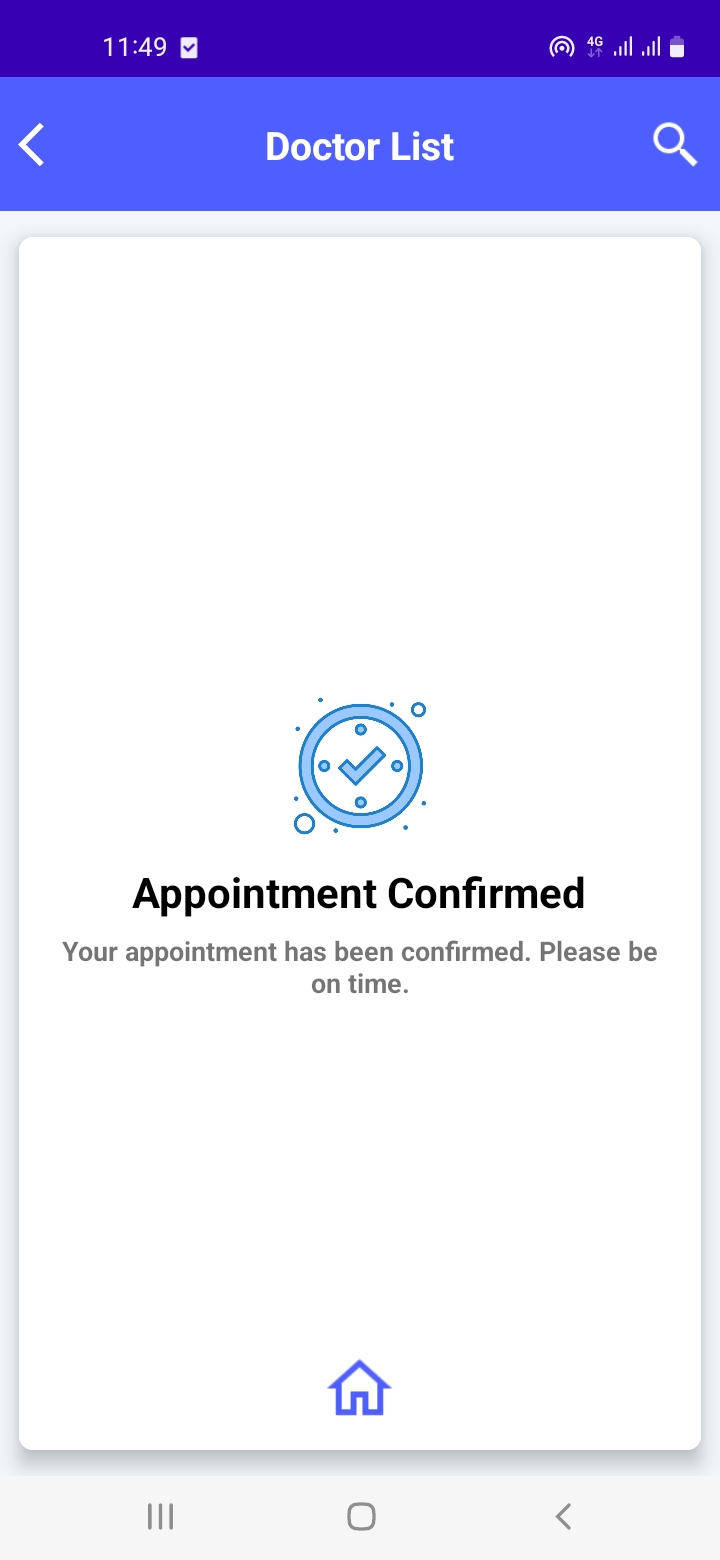Tap the system back button
This screenshot has width=720, height=1560.
pos(563,1516)
